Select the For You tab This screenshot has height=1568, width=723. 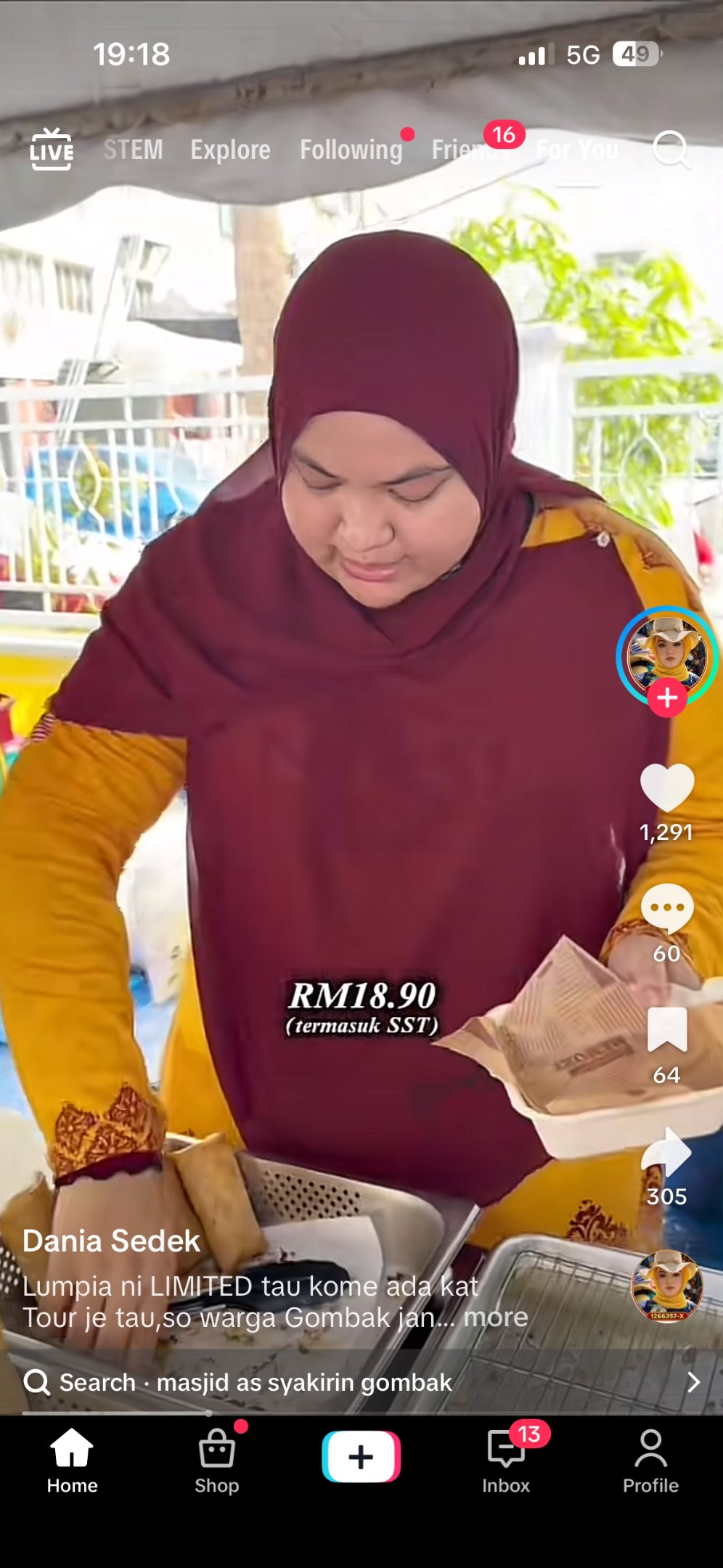coord(577,150)
